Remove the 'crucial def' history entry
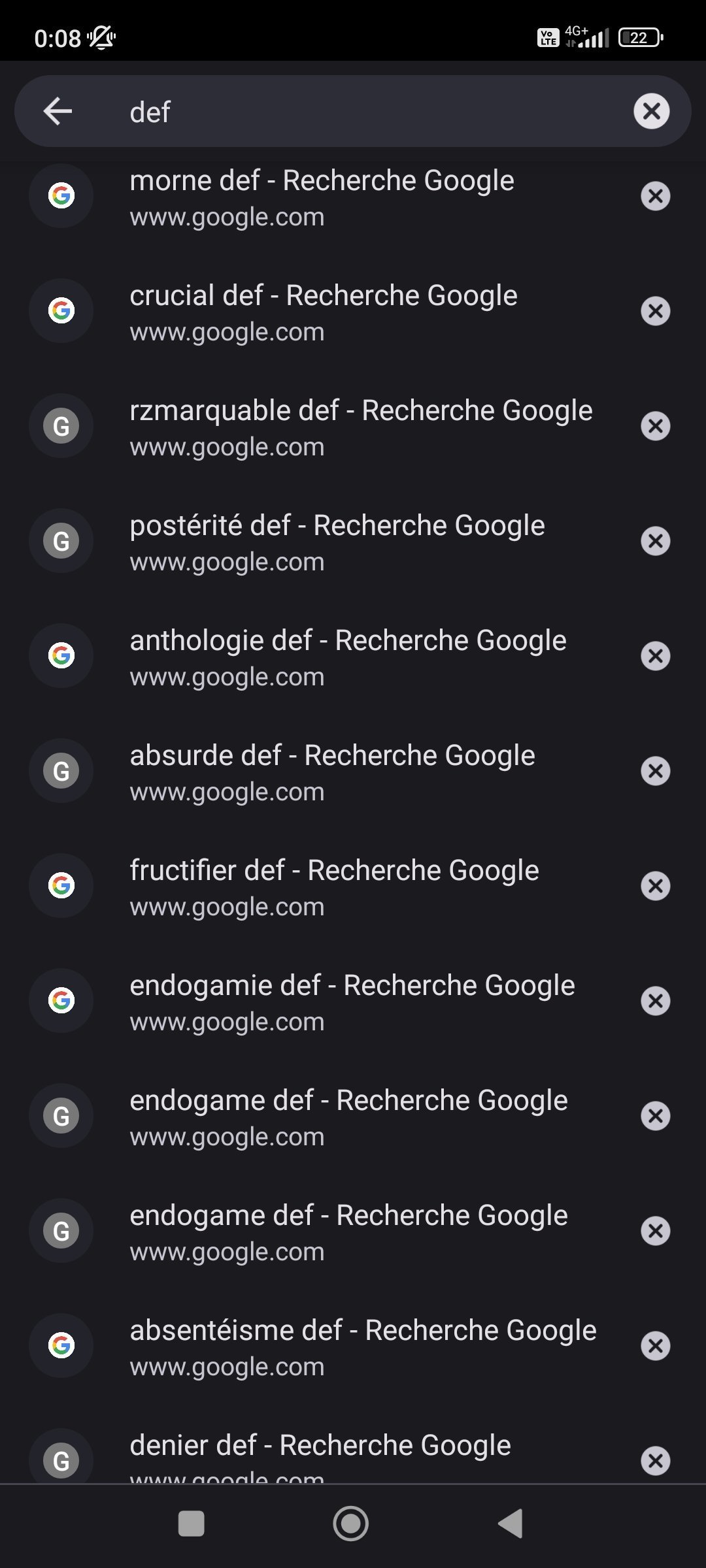 [x=656, y=311]
